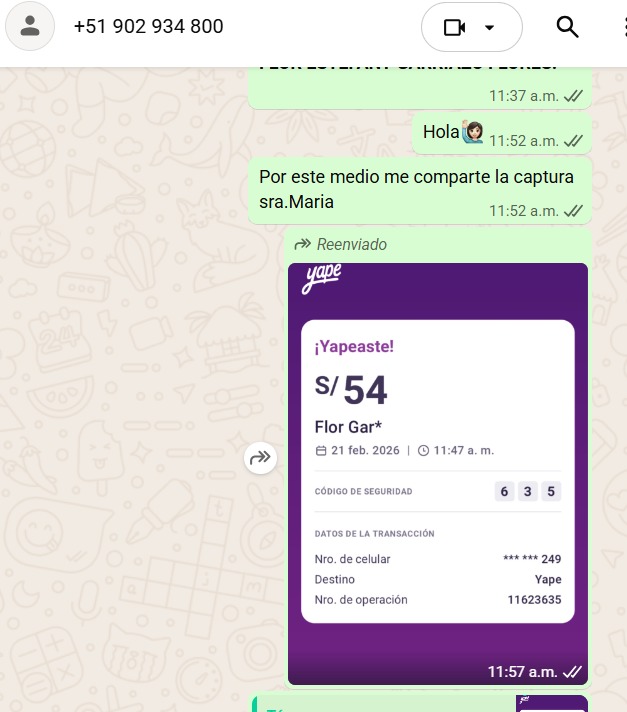Open the contact profile avatar
This screenshot has width=627, height=712.
30,26
